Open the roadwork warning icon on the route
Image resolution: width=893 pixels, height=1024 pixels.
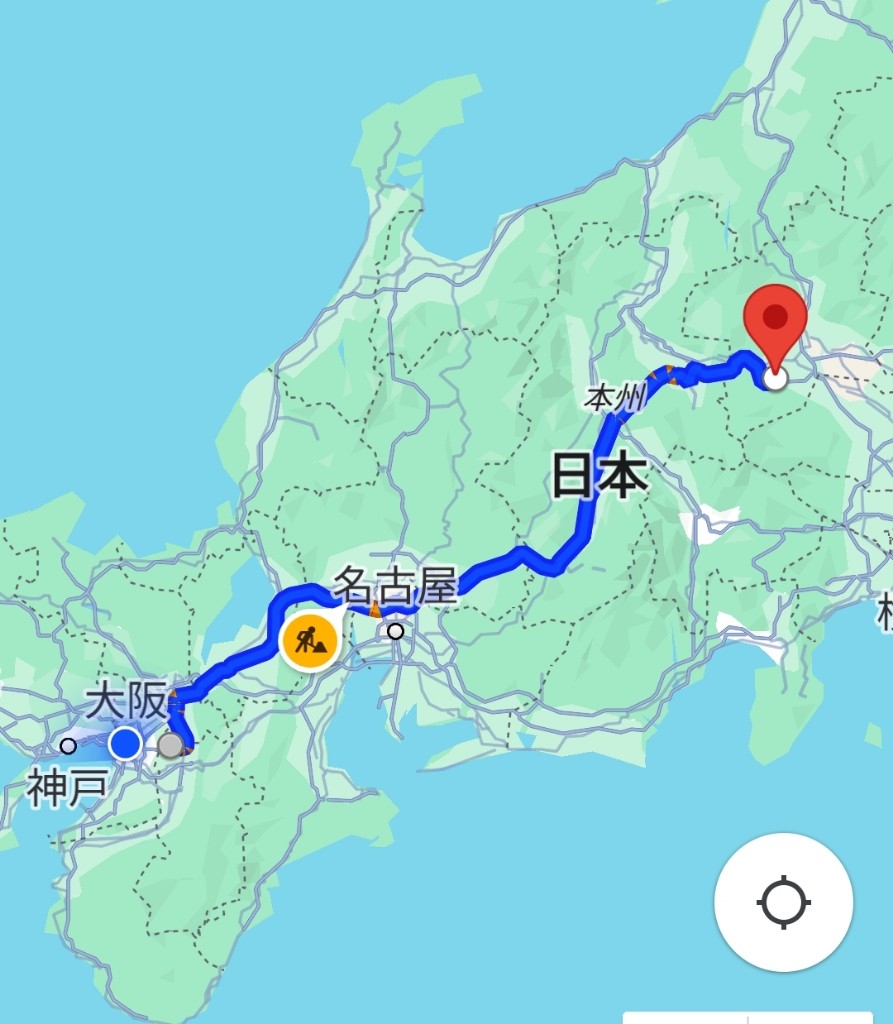pos(310,641)
